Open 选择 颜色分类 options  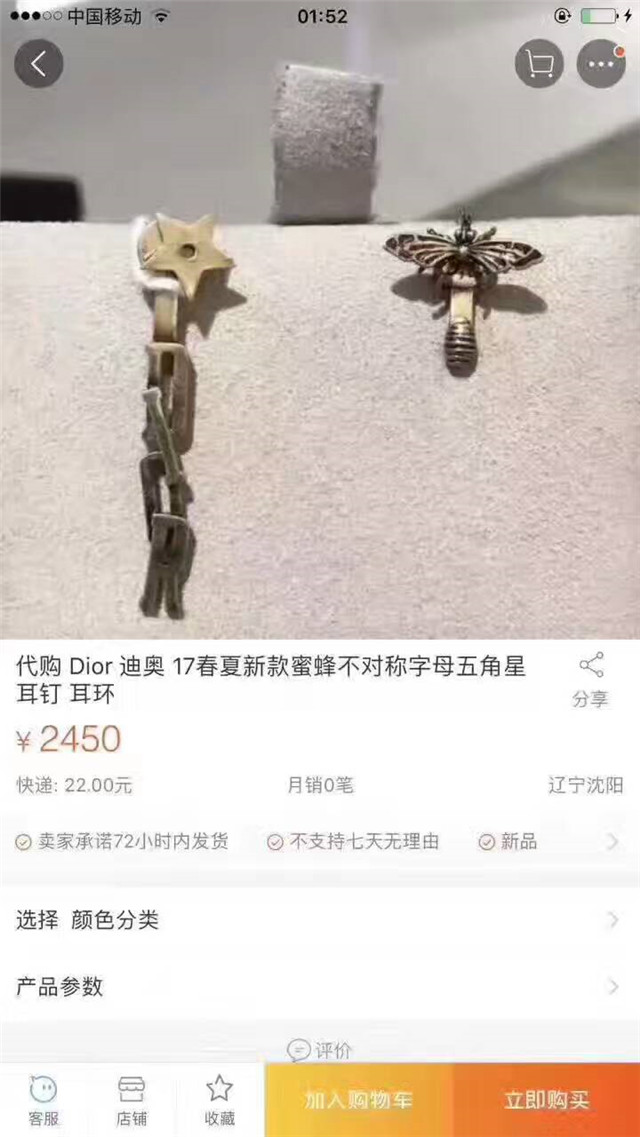coord(320,920)
